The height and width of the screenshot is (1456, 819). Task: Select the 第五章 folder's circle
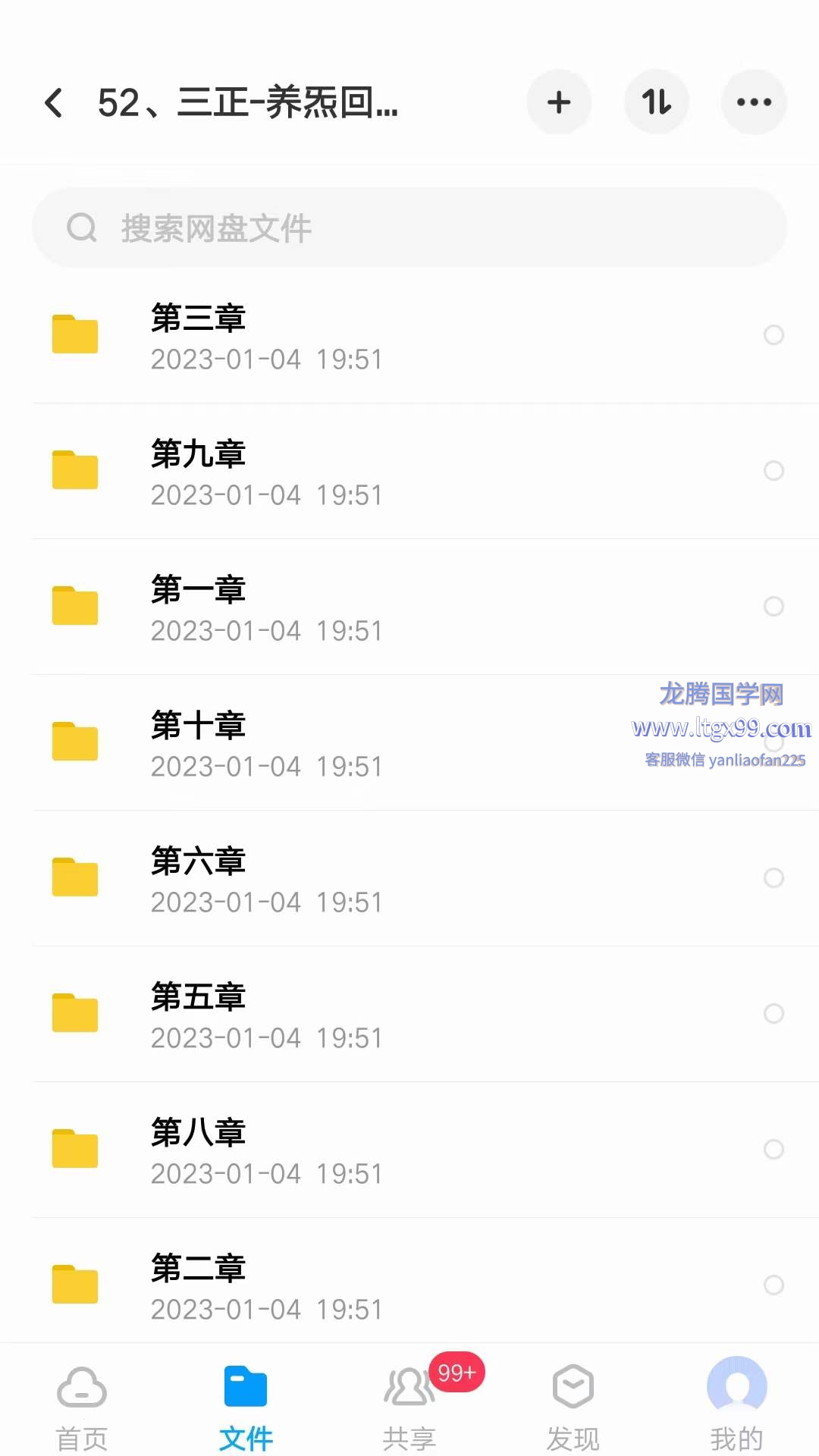pyautogui.click(x=773, y=1014)
